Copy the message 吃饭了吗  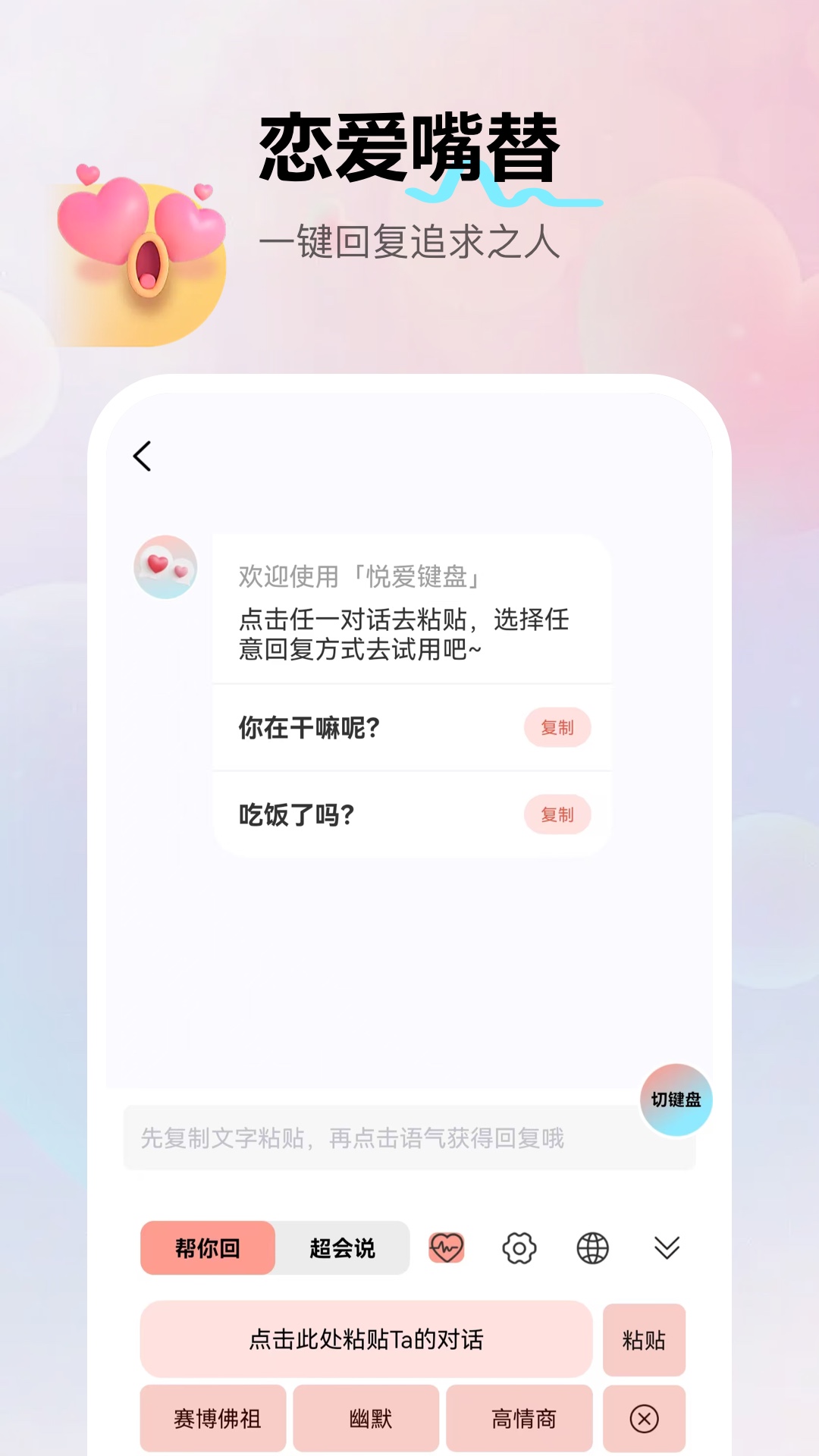click(558, 815)
